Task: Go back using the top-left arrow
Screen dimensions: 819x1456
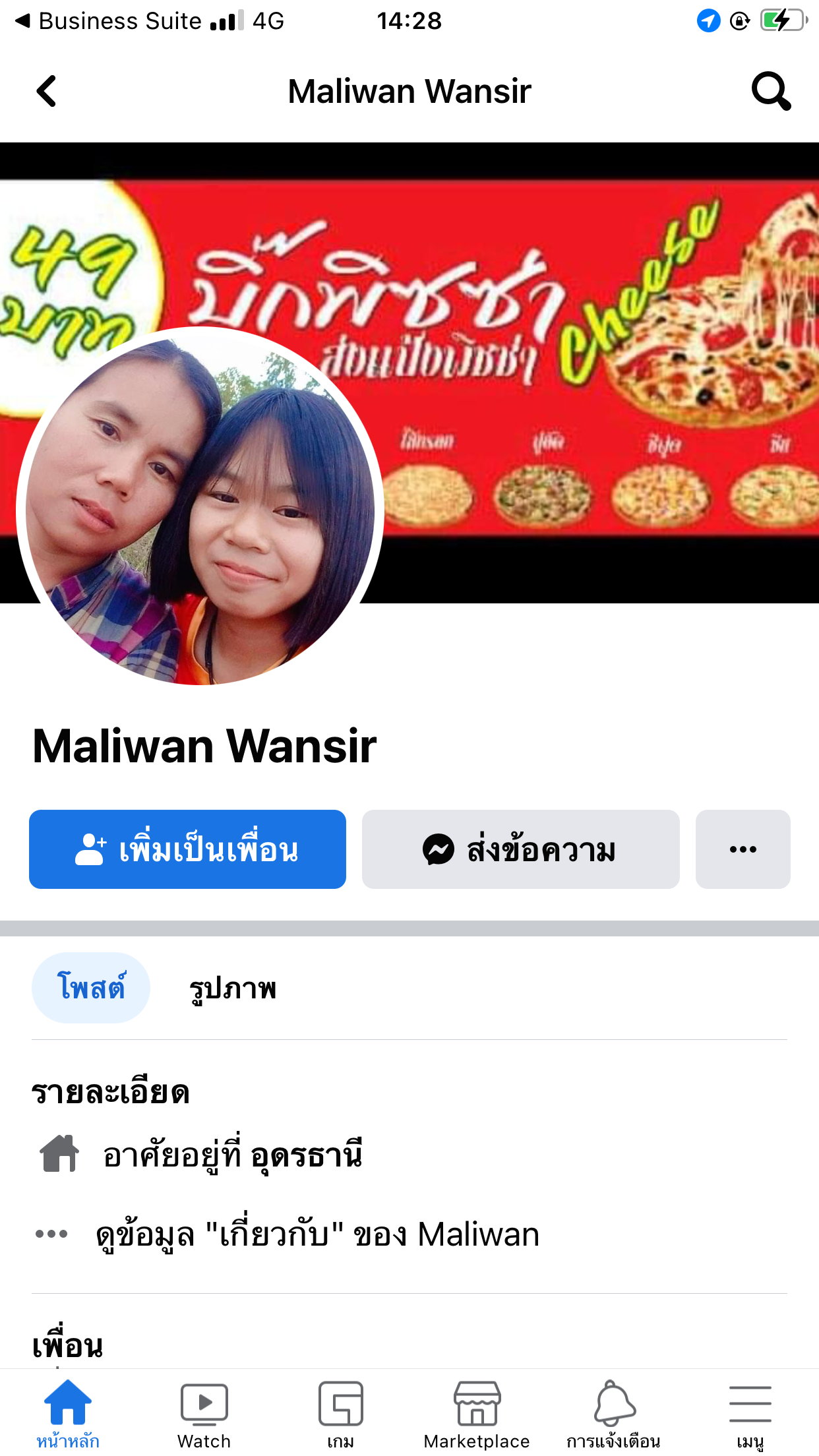Action: click(46, 91)
